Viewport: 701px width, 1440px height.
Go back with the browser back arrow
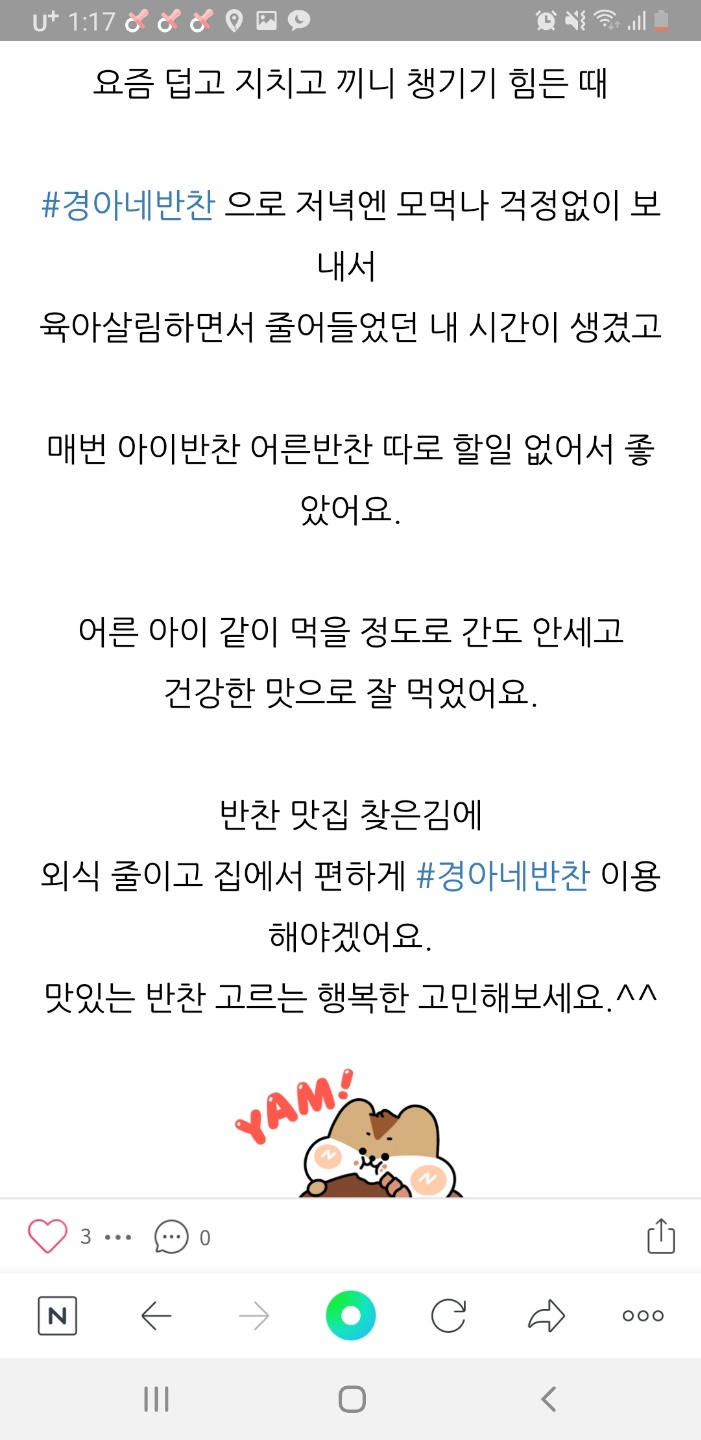click(x=156, y=1316)
